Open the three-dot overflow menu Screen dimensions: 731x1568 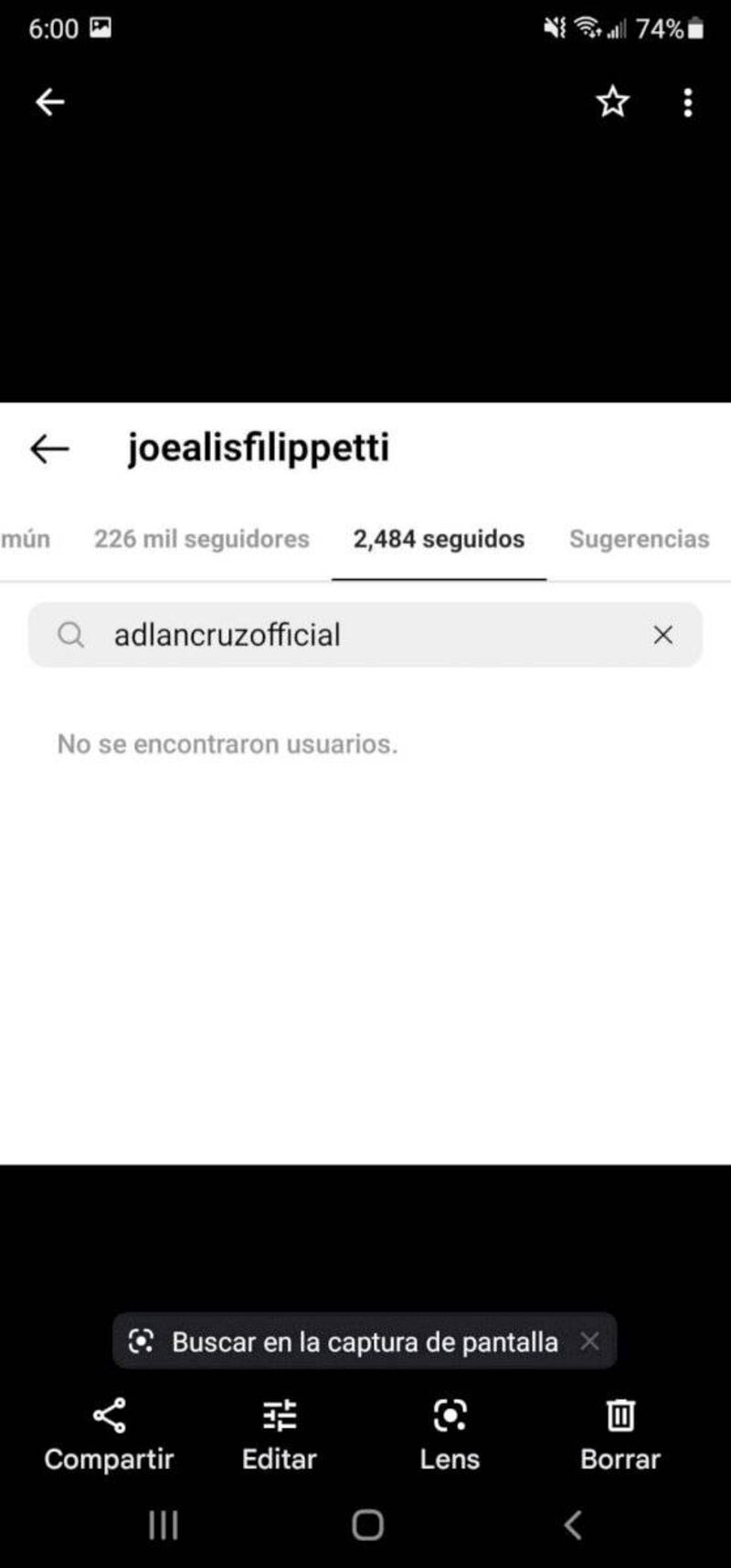(687, 102)
